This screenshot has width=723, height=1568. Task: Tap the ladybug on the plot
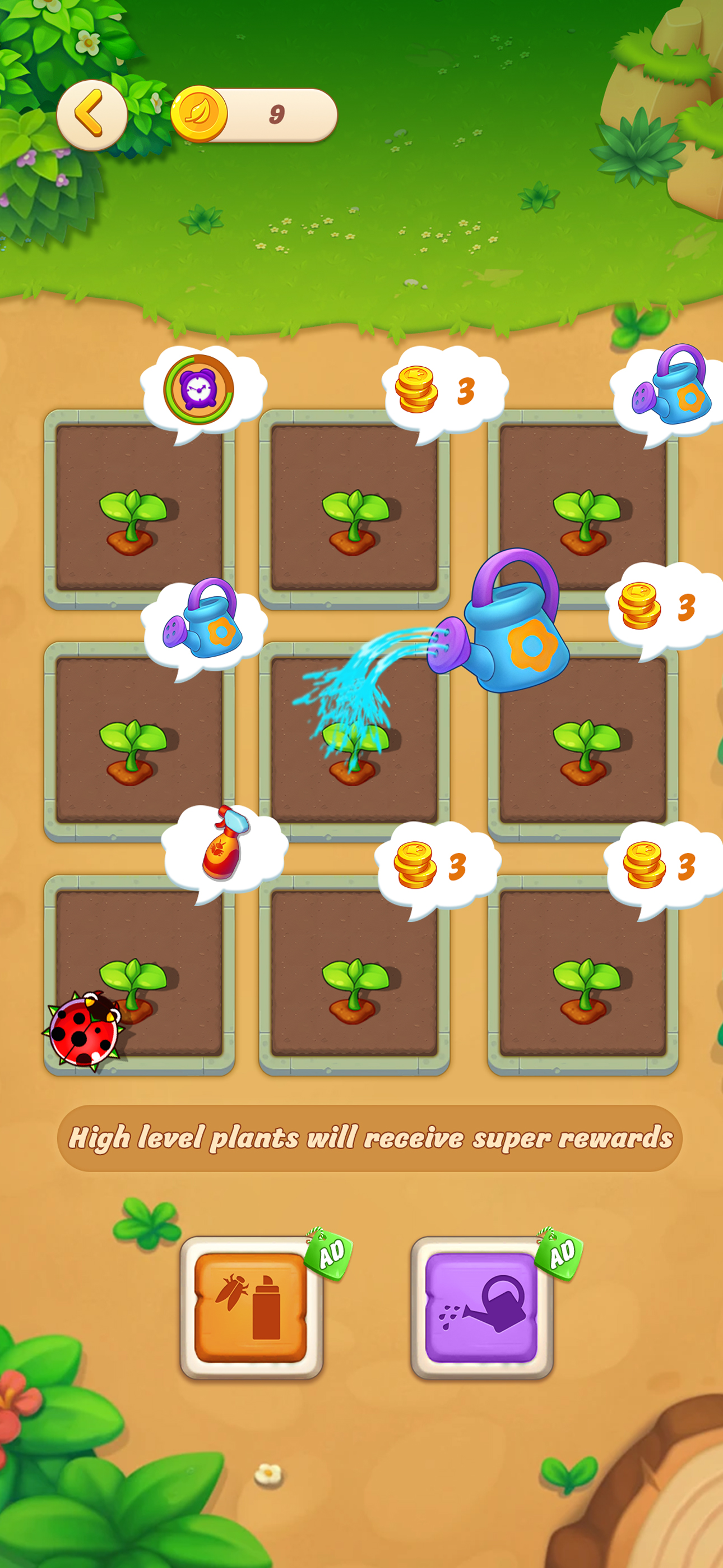pos(84,1030)
